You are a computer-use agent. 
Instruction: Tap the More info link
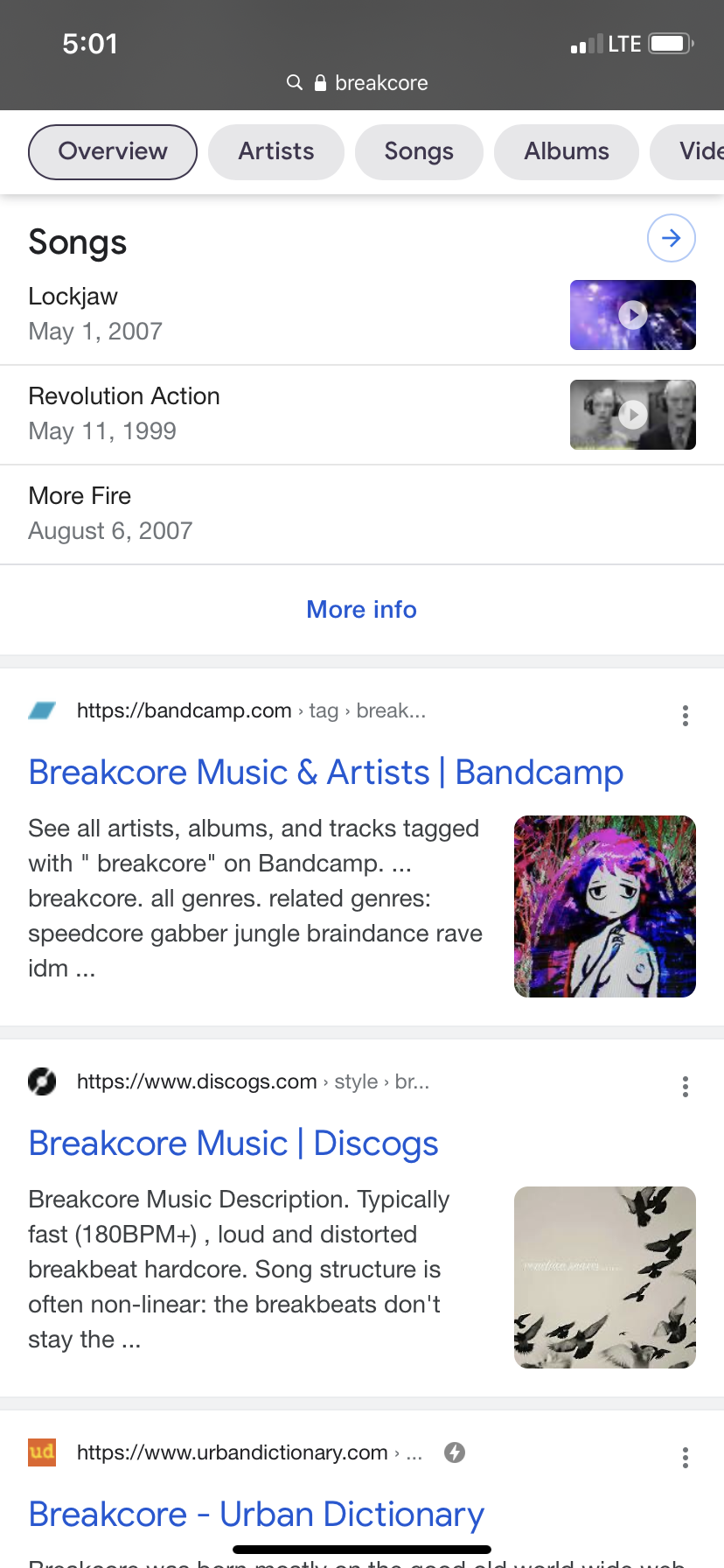362,610
